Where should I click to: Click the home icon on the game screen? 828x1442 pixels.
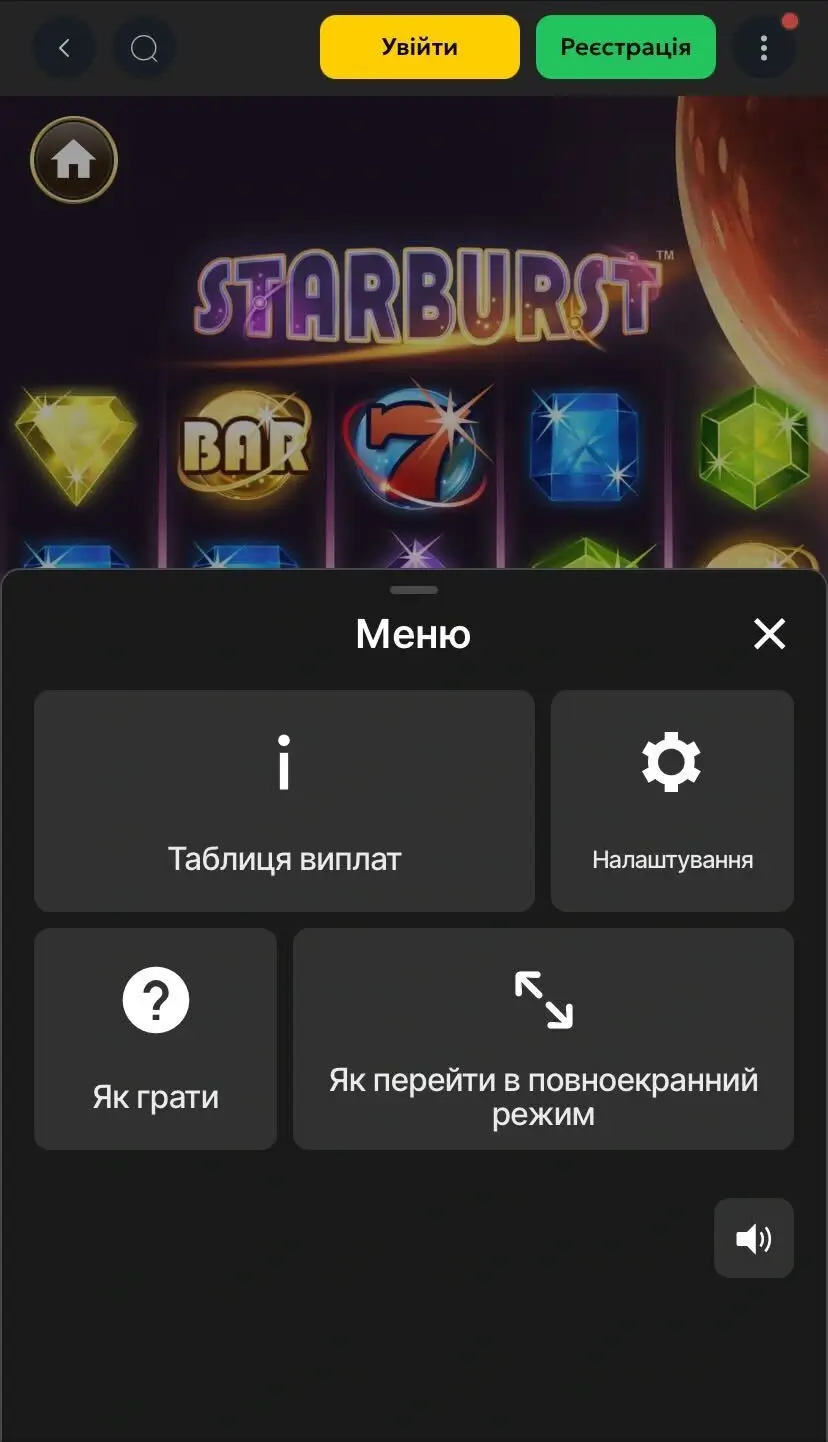74,159
